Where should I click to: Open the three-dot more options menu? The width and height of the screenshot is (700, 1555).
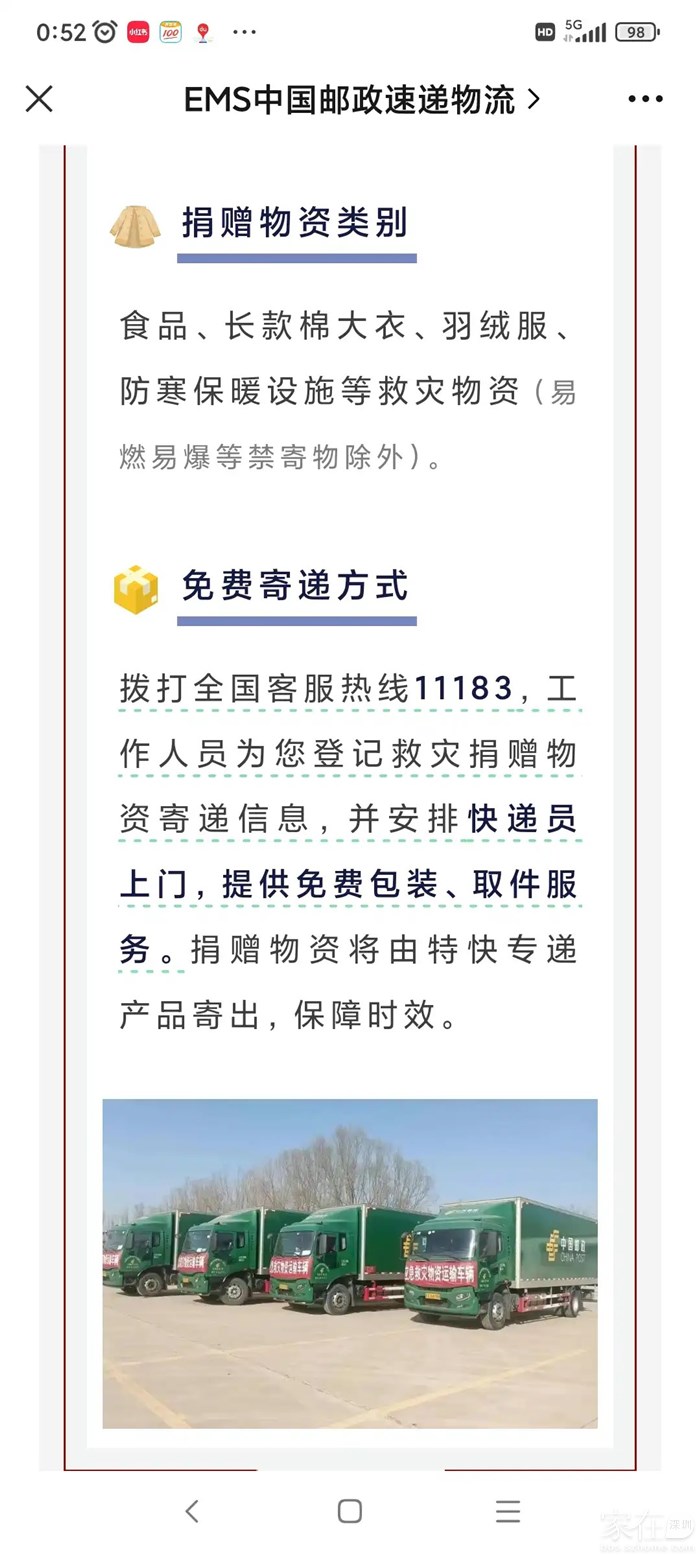pyautogui.click(x=645, y=99)
